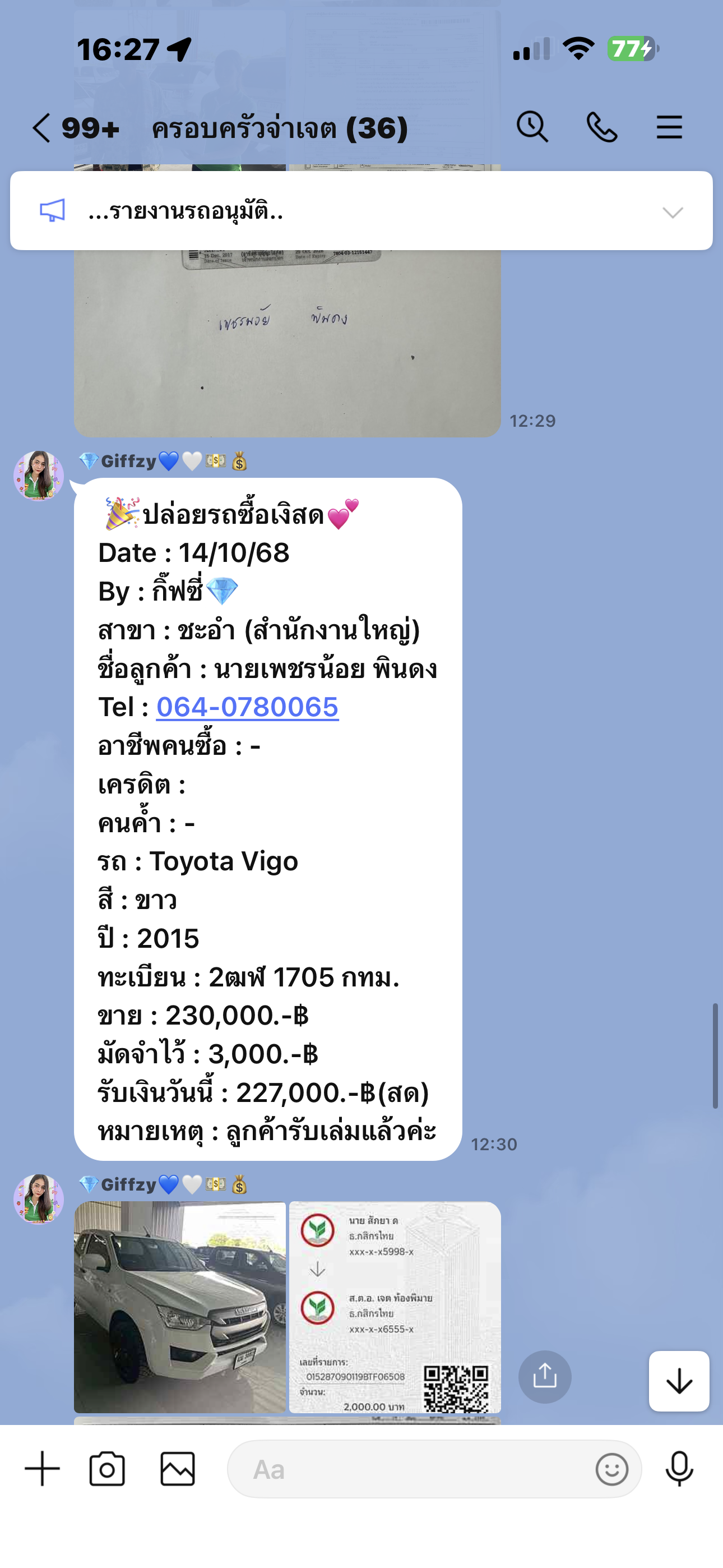Expand the pinned announcement banner

(673, 212)
